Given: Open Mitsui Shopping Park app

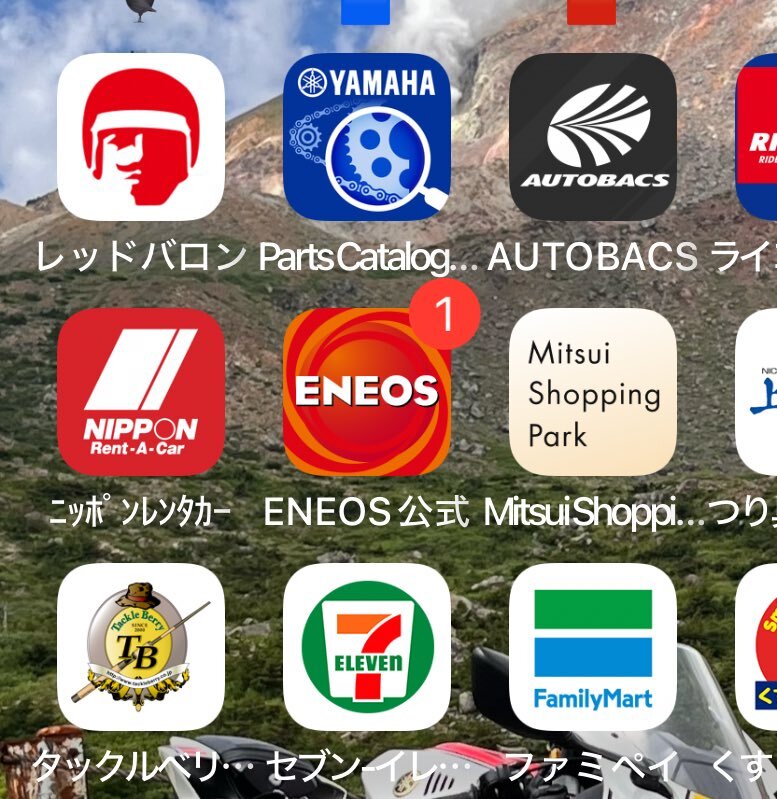Looking at the screenshot, I should pos(593,391).
